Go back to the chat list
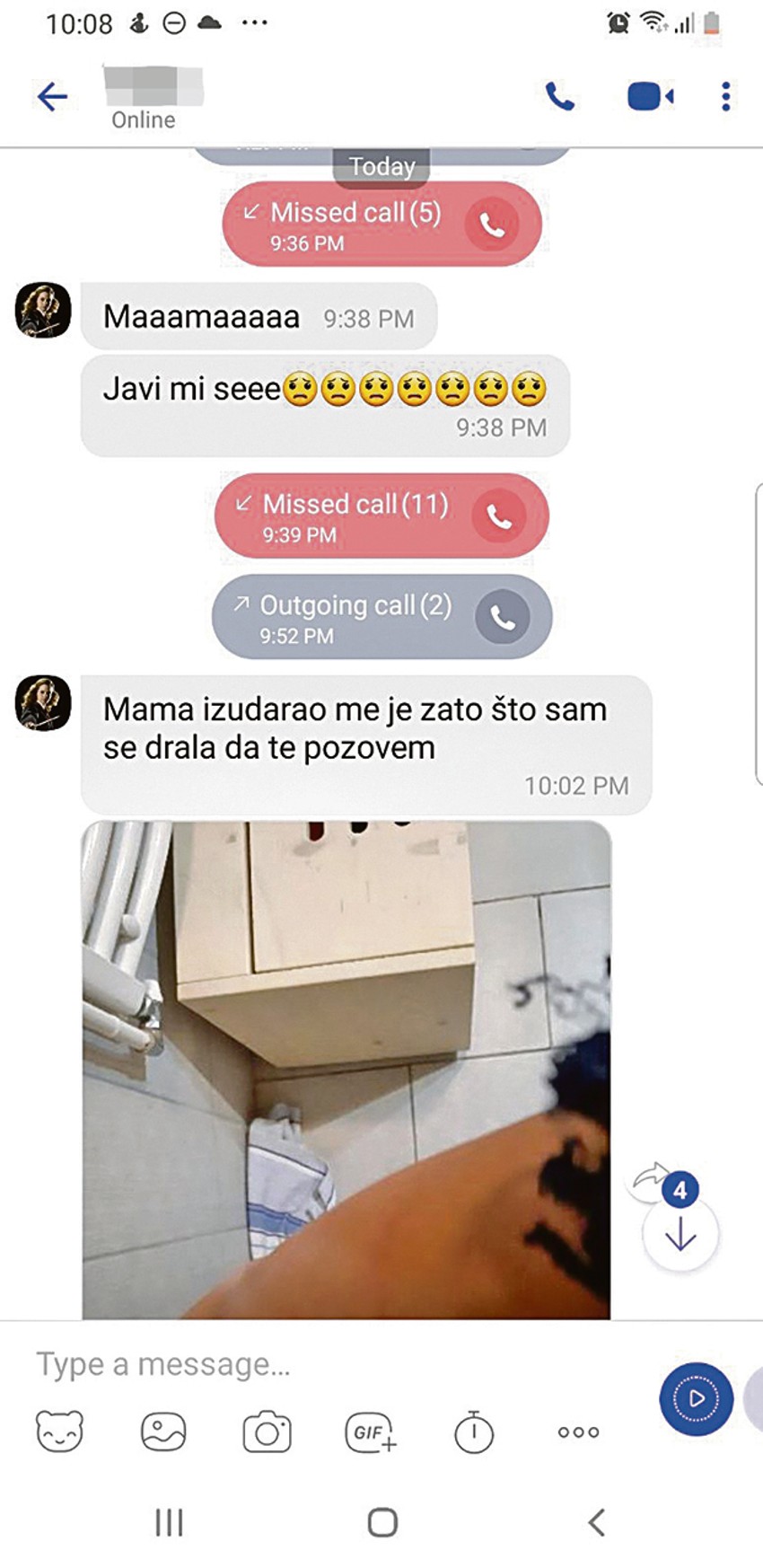Screen dimensions: 763x1568 [52, 96]
